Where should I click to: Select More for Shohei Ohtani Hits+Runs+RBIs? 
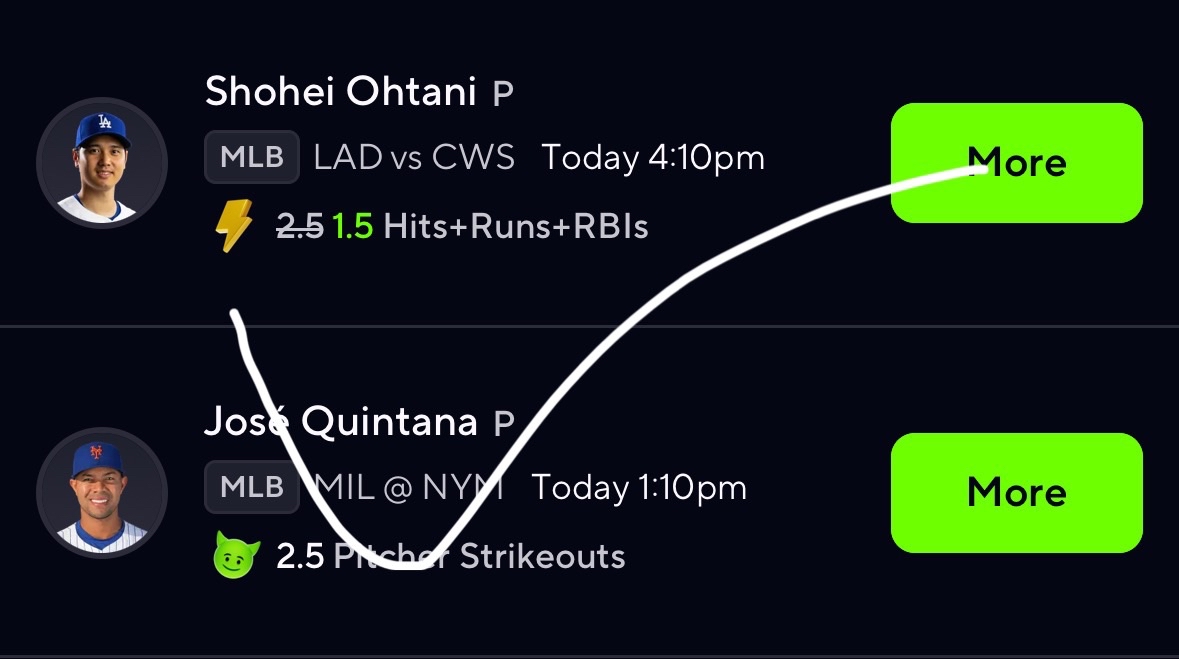pos(1016,163)
